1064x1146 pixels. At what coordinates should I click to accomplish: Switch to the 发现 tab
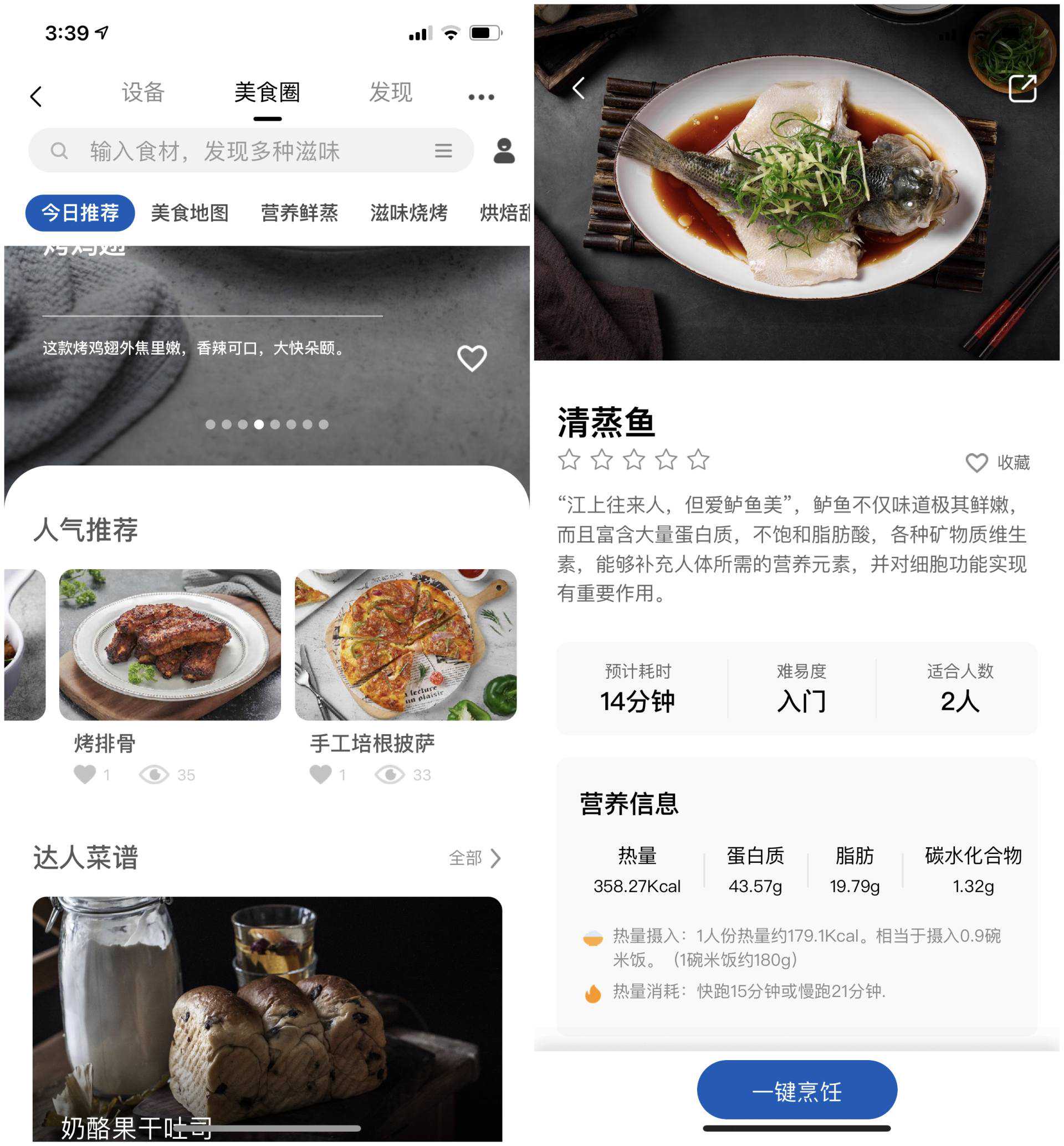coord(390,92)
